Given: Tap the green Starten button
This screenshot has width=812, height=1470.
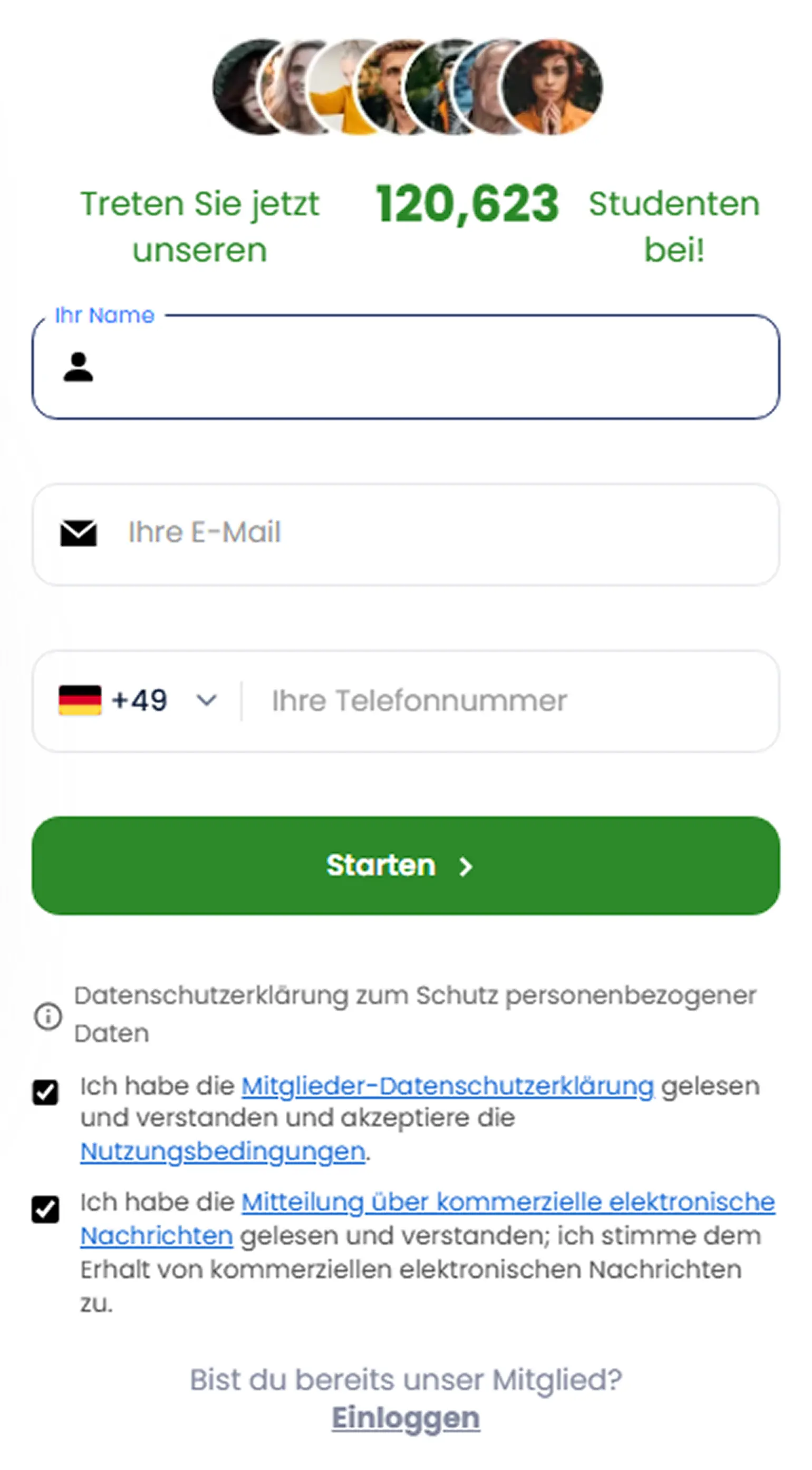Looking at the screenshot, I should (x=405, y=865).
